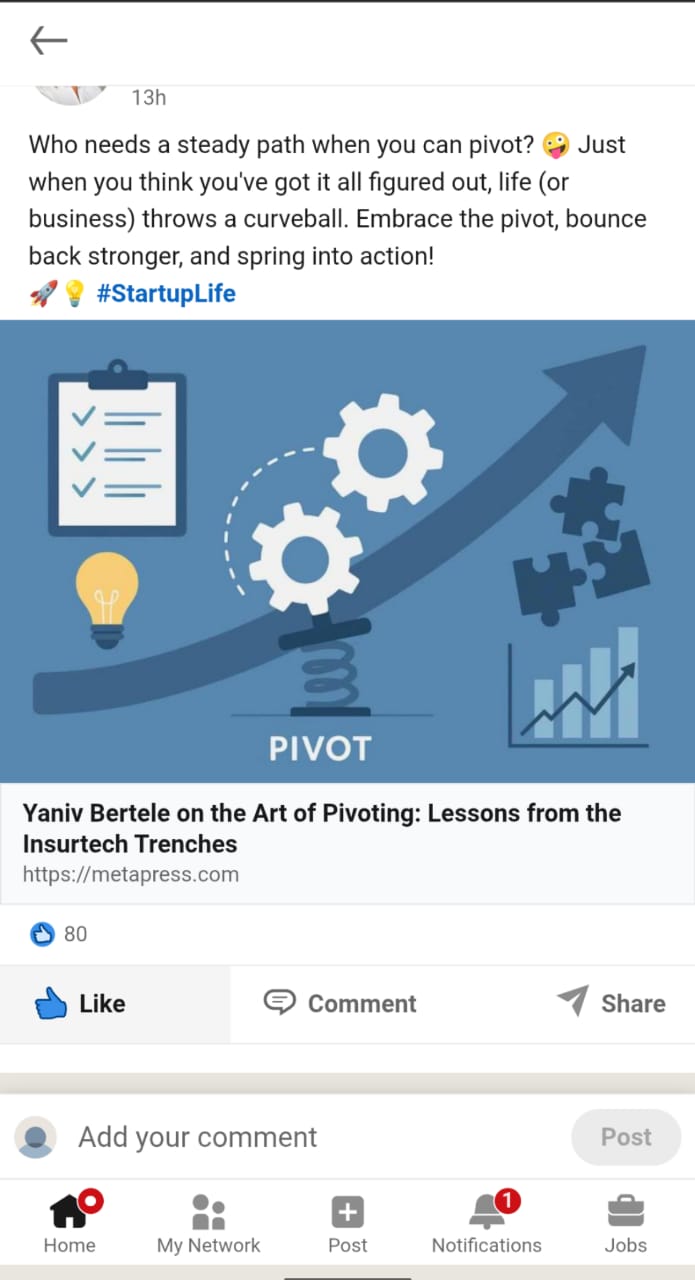Open the My Network tab
Viewport: 695px width, 1280px height.
tap(208, 1224)
